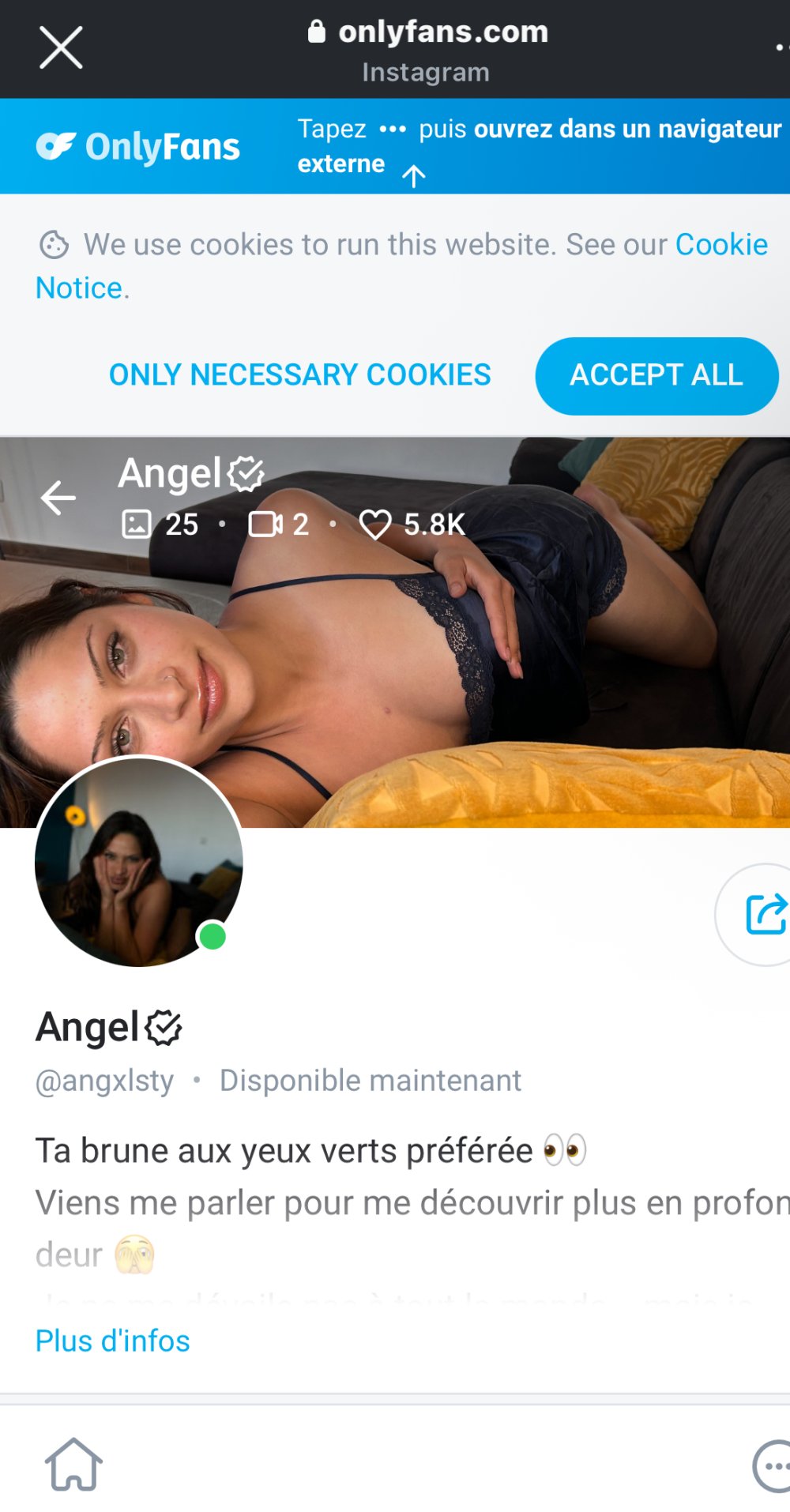Choose only necessary cookies
The width and height of the screenshot is (790, 1512).
[299, 375]
